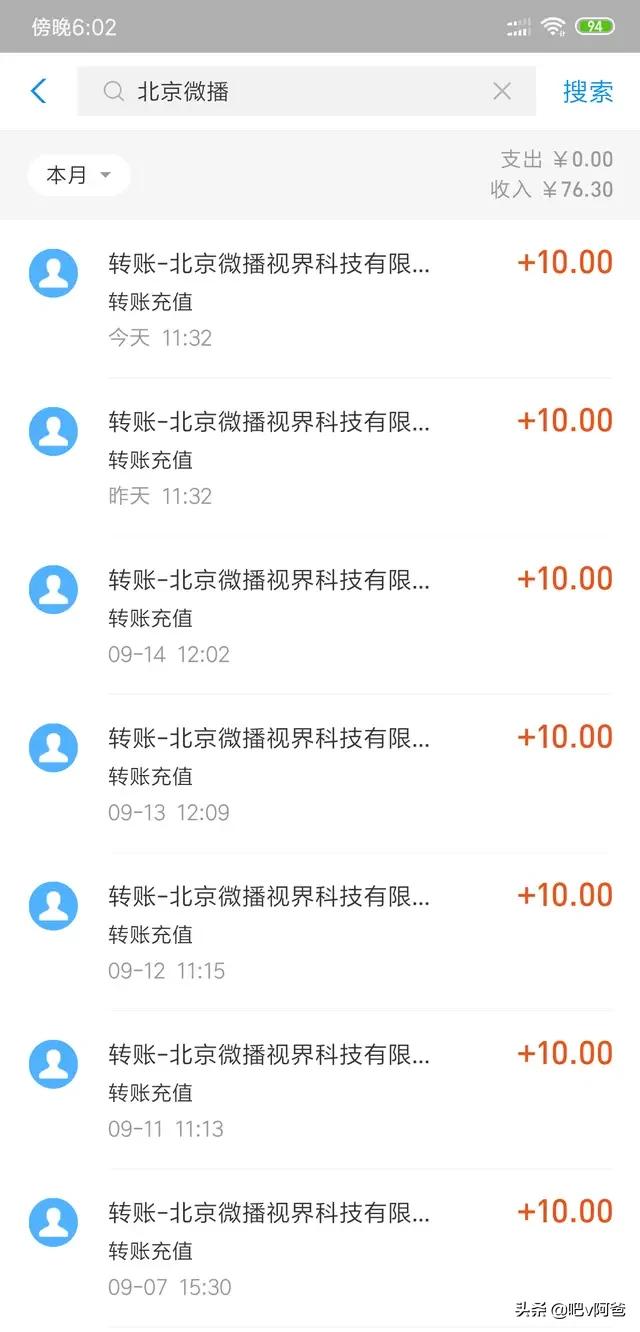
Task: Open the transfer from 昨天 11:32
Action: (x=320, y=458)
